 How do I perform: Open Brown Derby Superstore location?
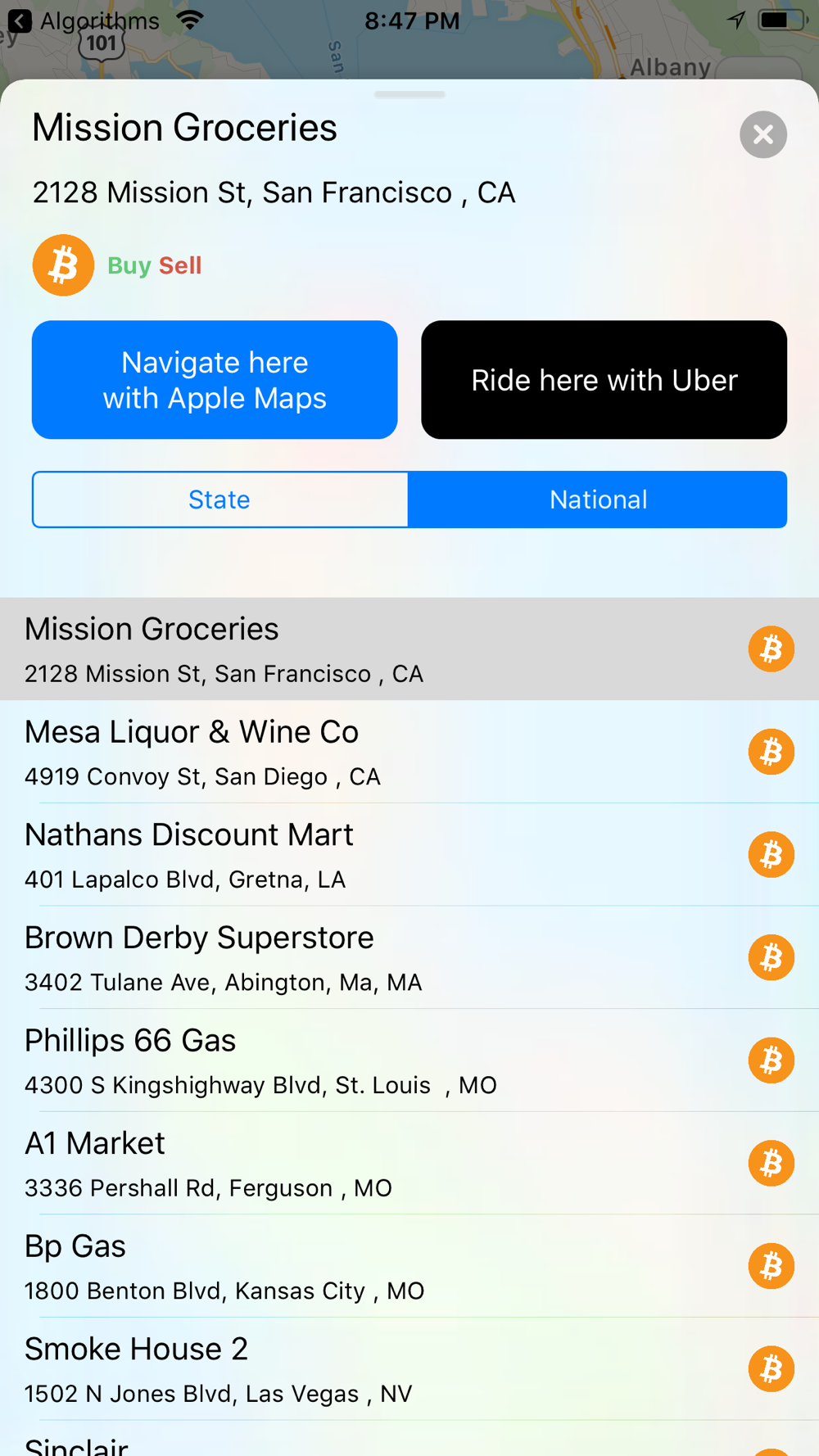(409, 957)
